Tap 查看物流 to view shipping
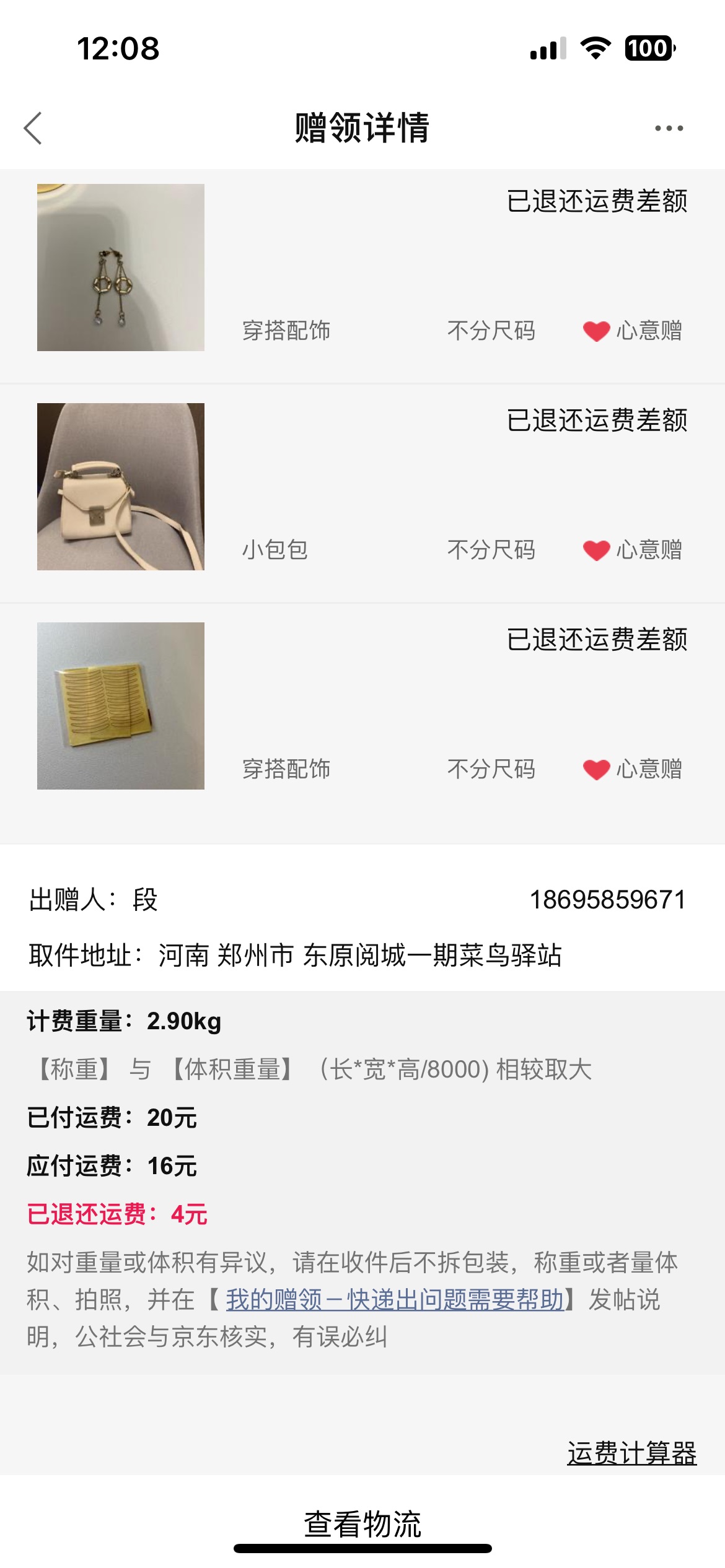Screen dimensions: 725x1568 click(x=362, y=1523)
